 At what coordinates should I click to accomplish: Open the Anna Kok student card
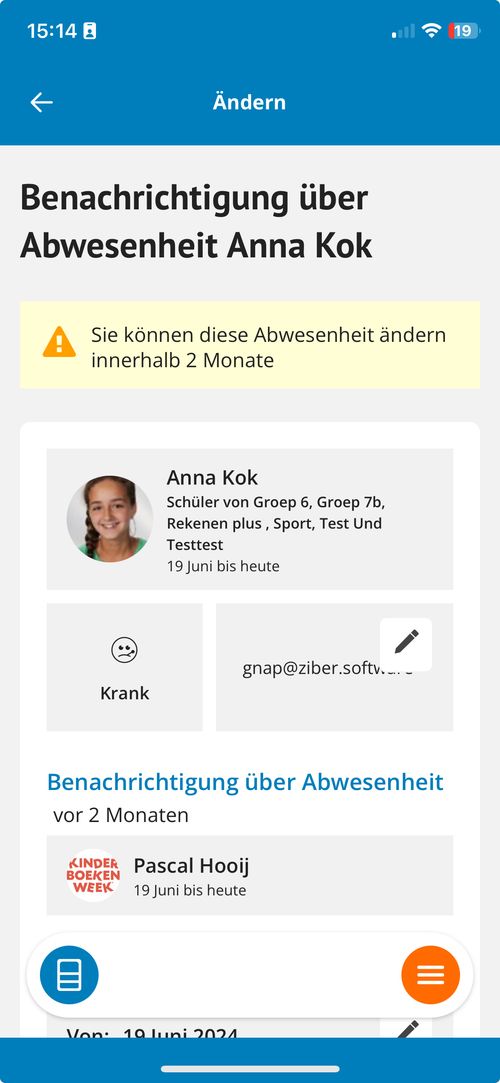pyautogui.click(x=249, y=519)
